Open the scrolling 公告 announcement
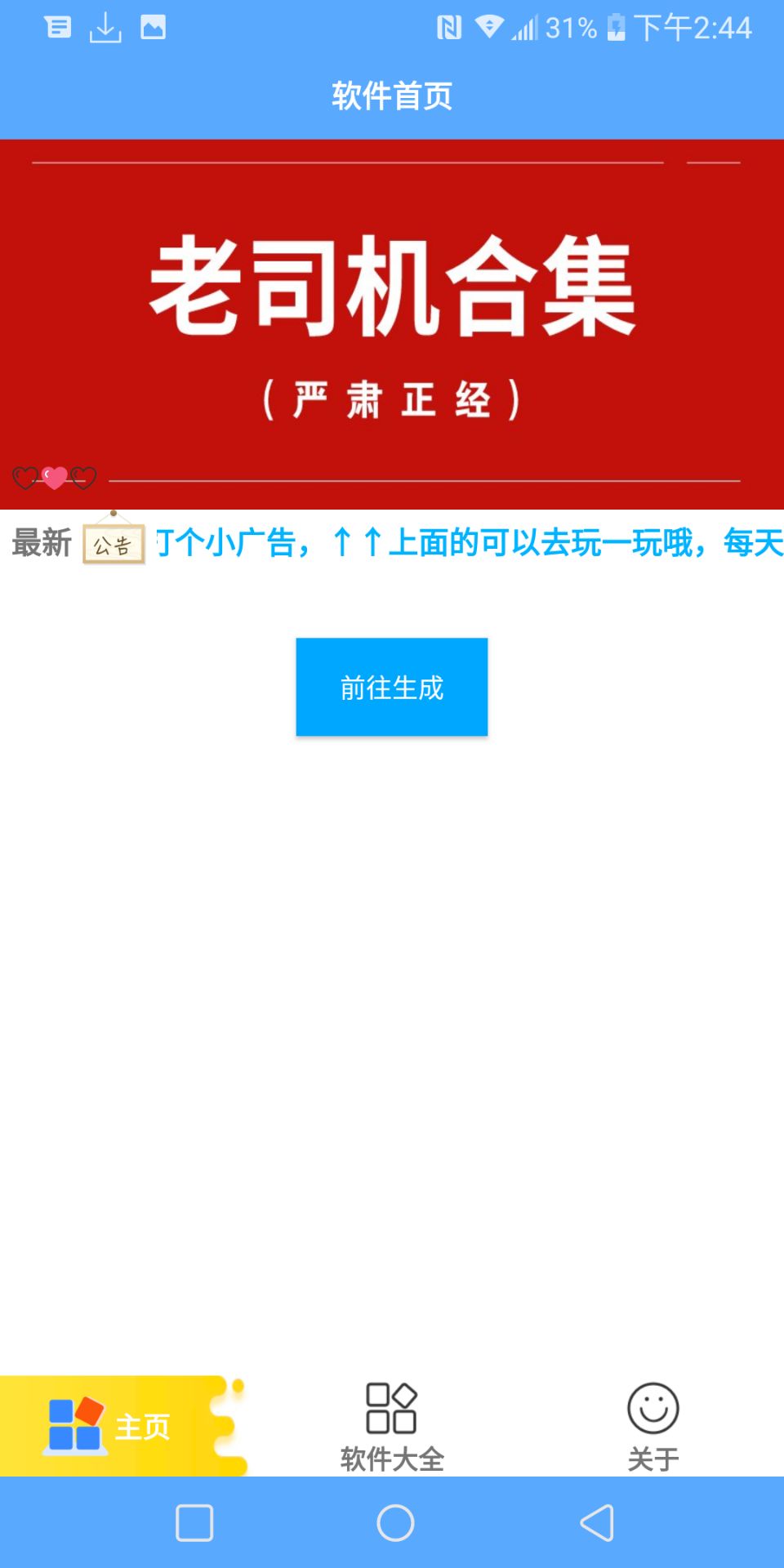The height and width of the screenshot is (1568, 784). pos(469,542)
